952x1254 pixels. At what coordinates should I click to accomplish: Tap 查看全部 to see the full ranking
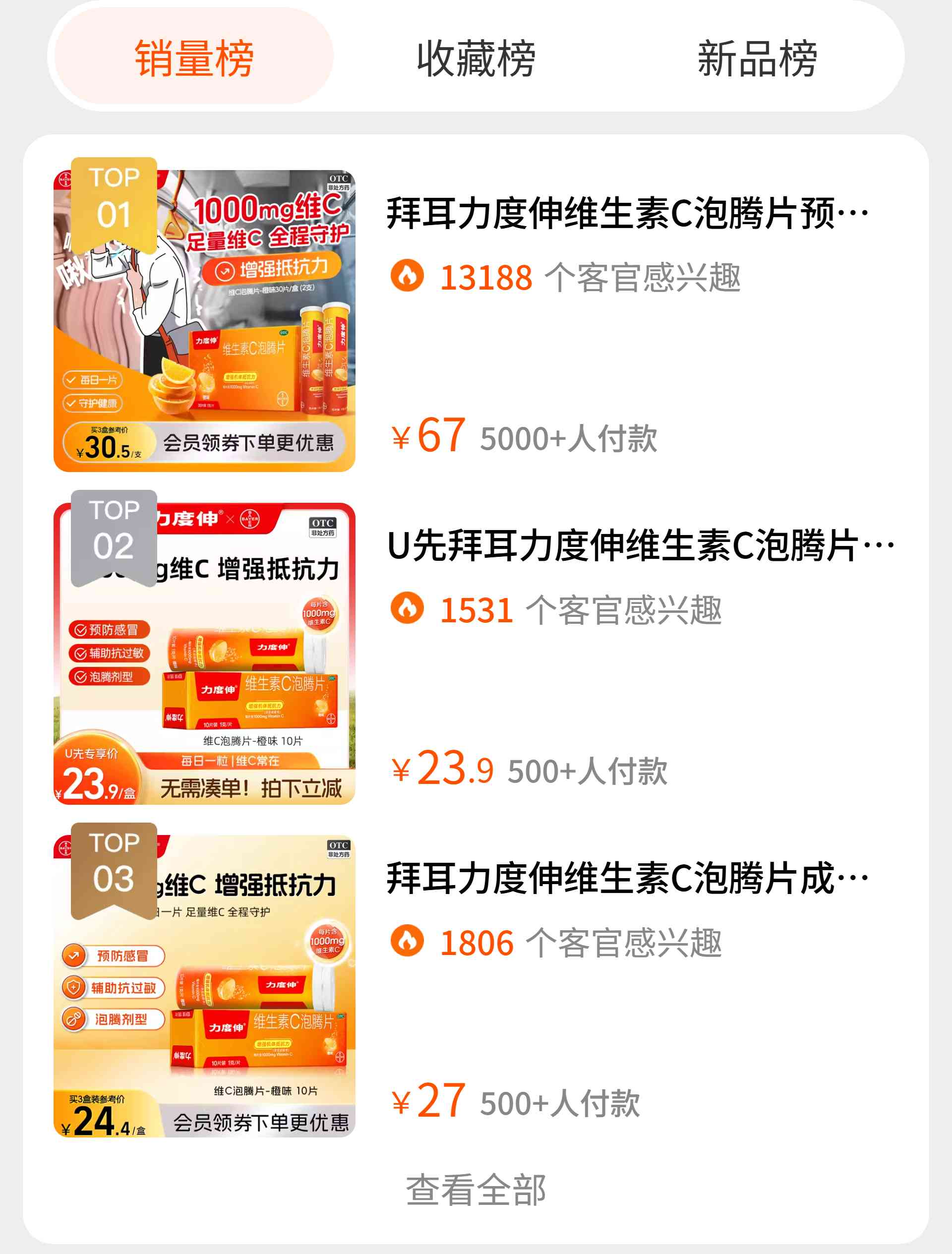pos(476,1190)
